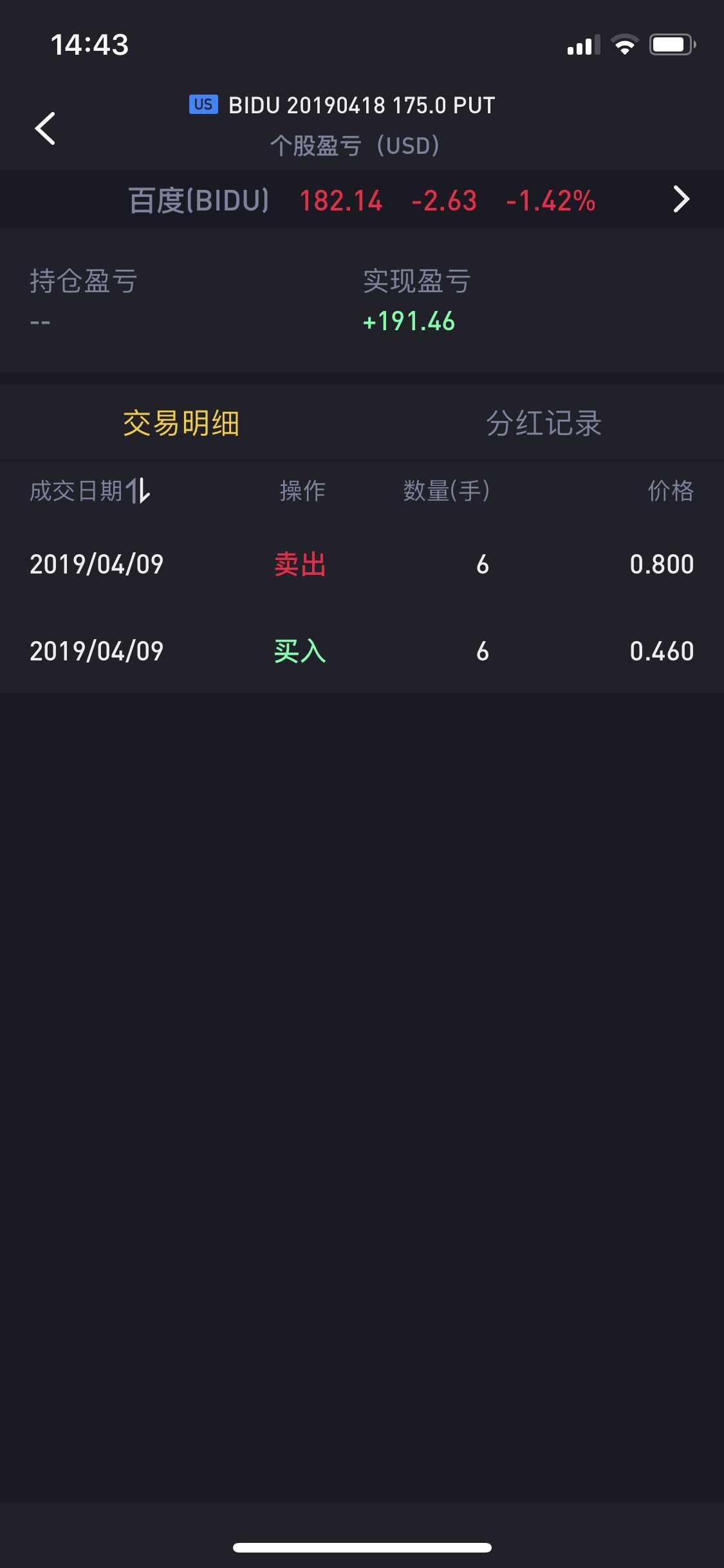Open the 百度(BIDU) quote row

(362, 200)
